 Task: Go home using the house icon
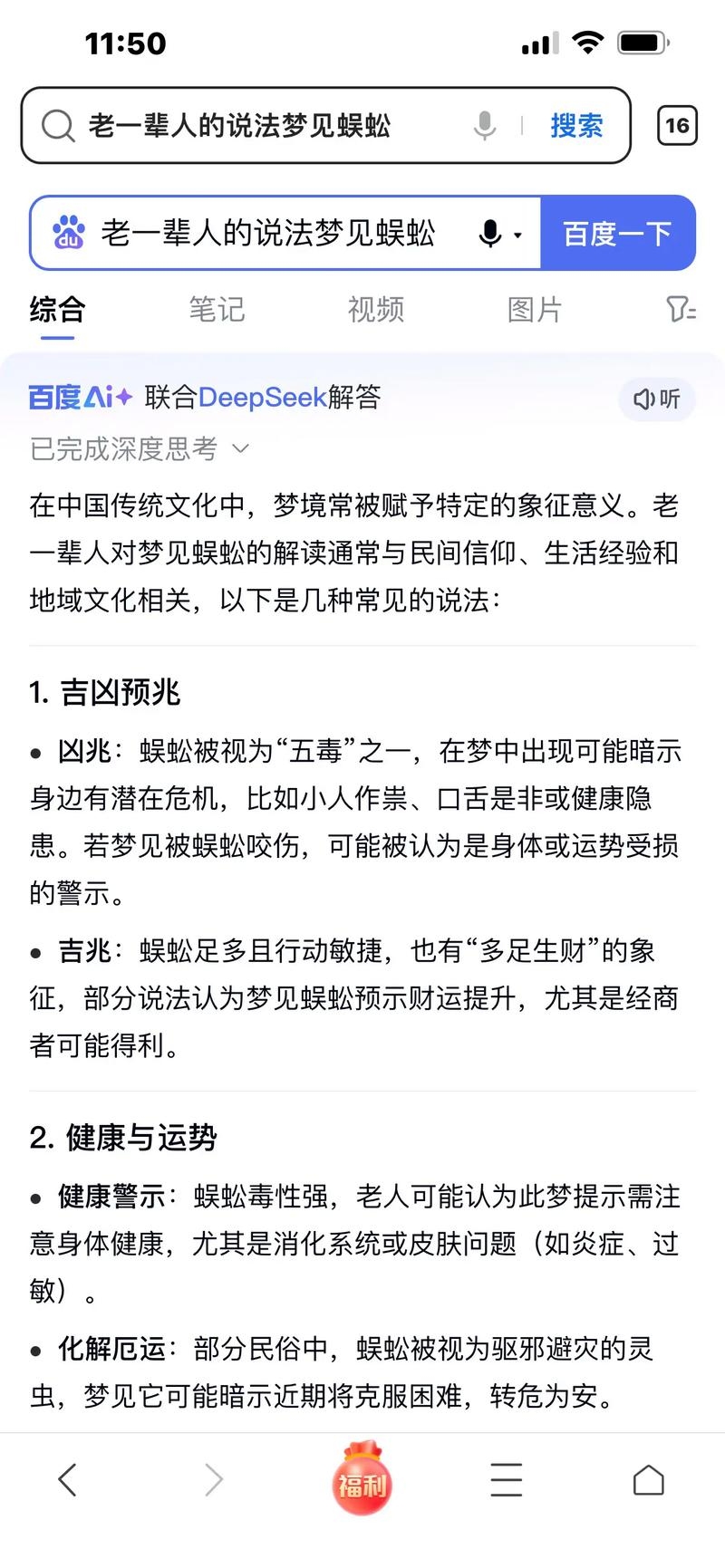pos(649,1479)
